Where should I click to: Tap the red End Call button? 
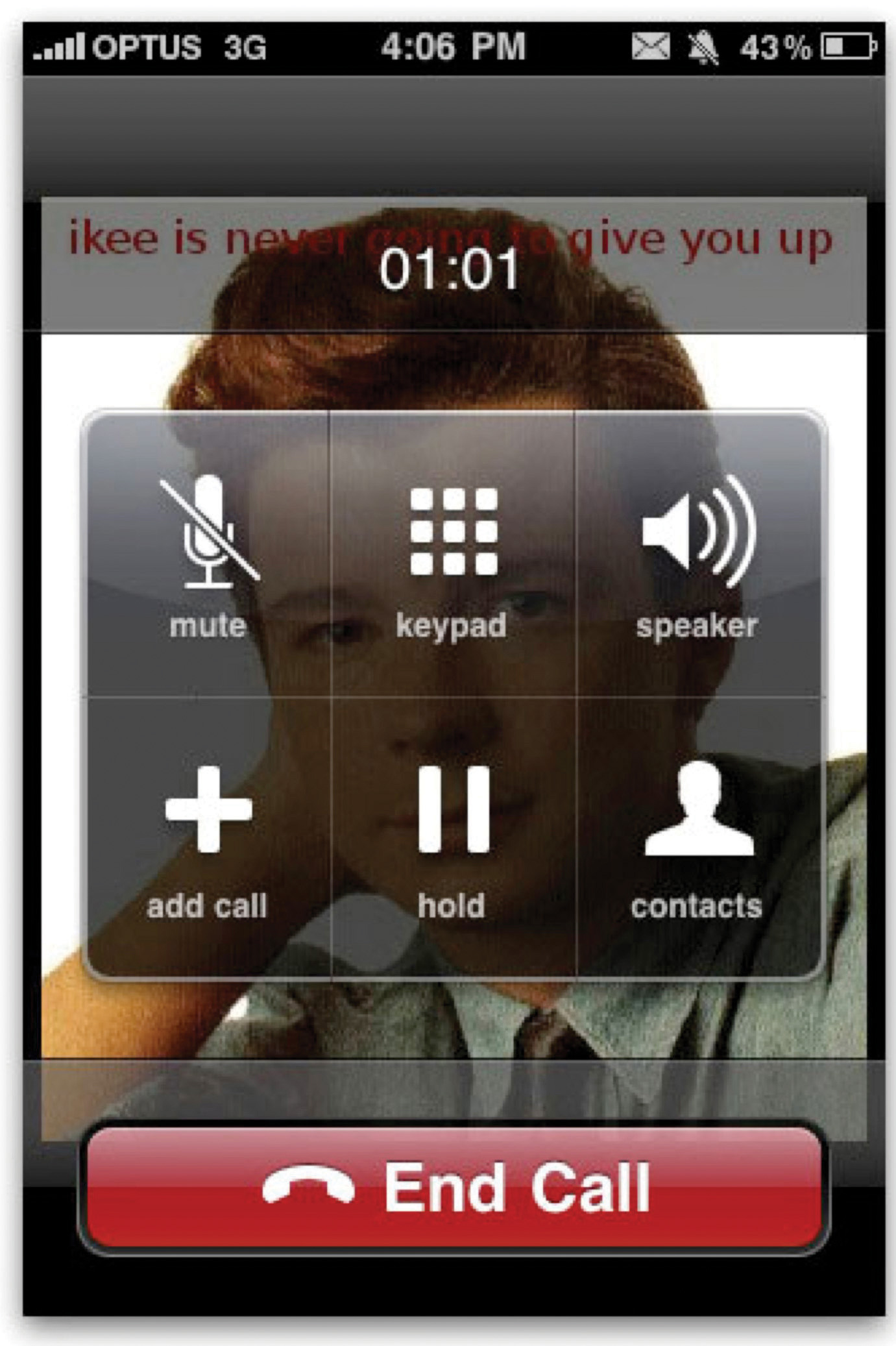pyautogui.click(x=453, y=1188)
